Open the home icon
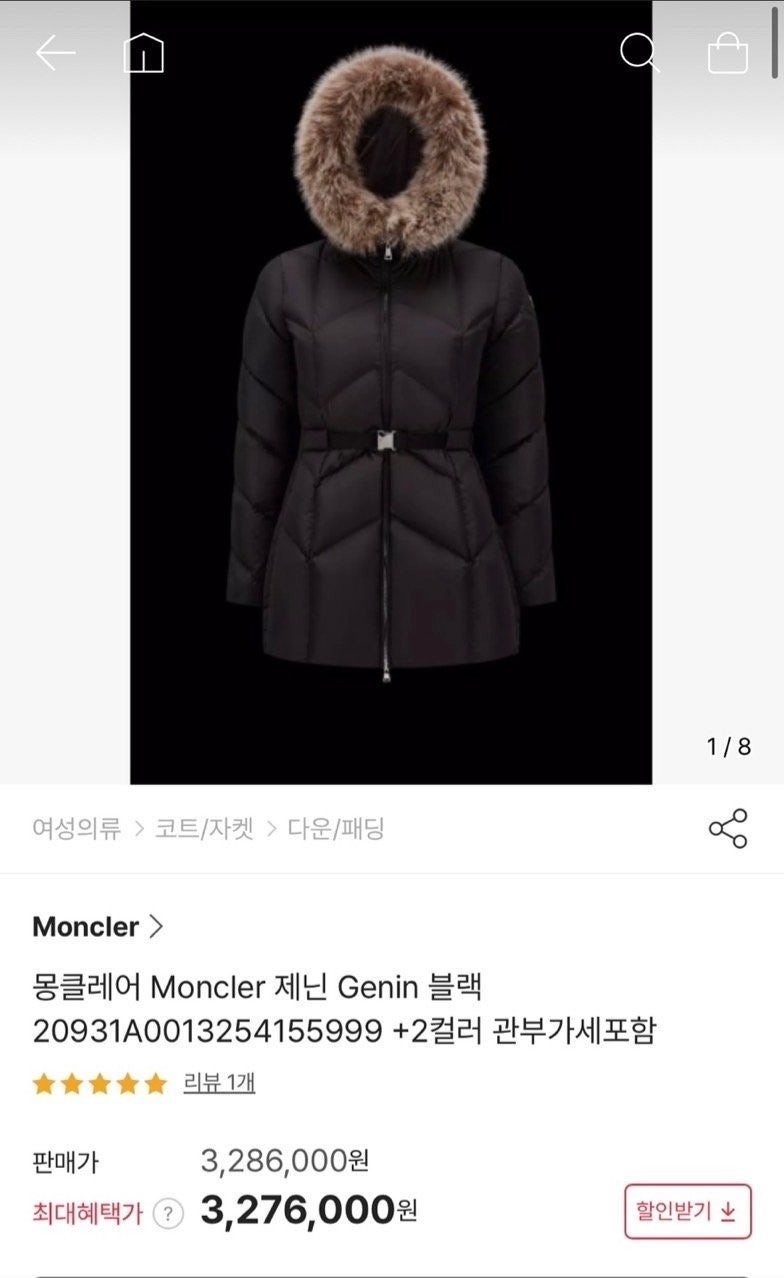 tap(143, 53)
